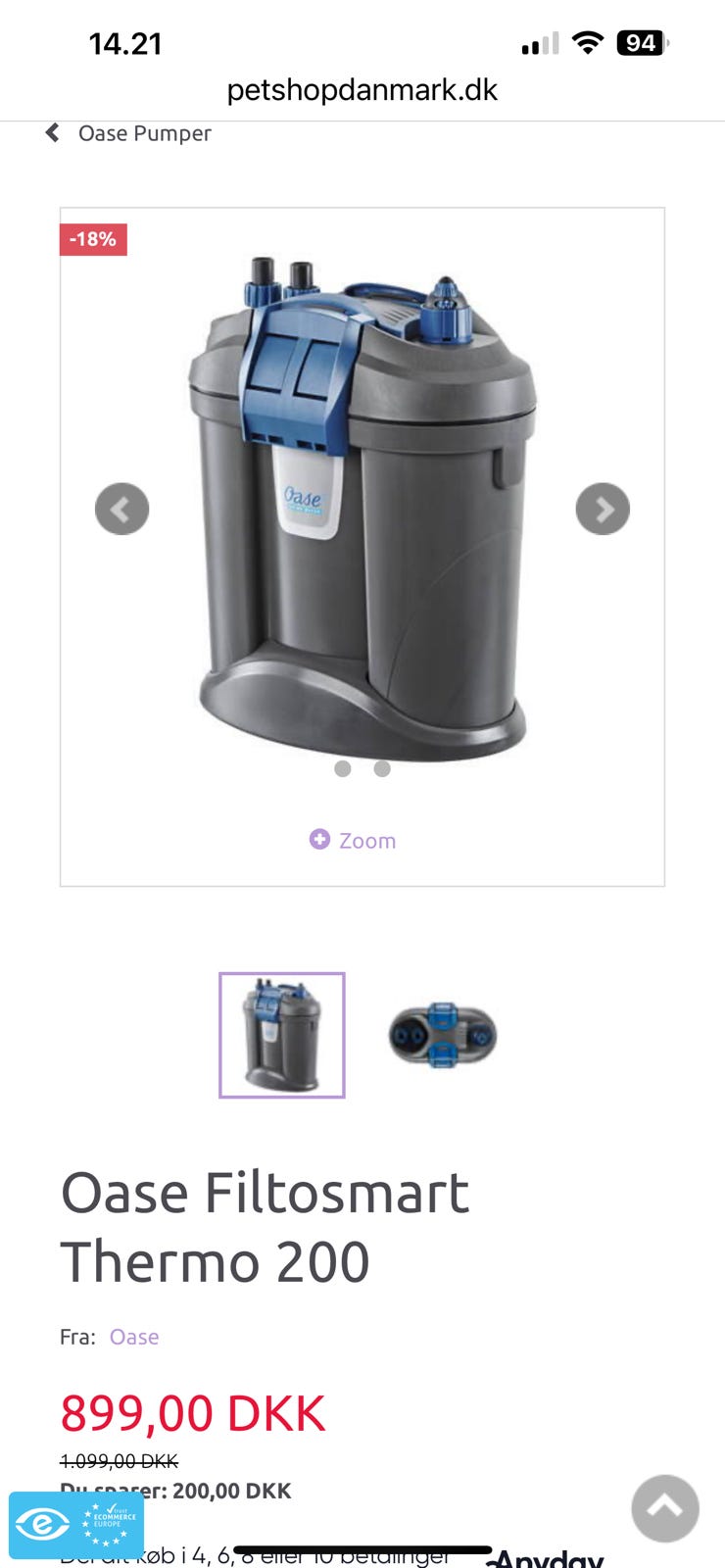Show previous product image with left arrow
Image resolution: width=725 pixels, height=1568 pixels.
[121, 509]
